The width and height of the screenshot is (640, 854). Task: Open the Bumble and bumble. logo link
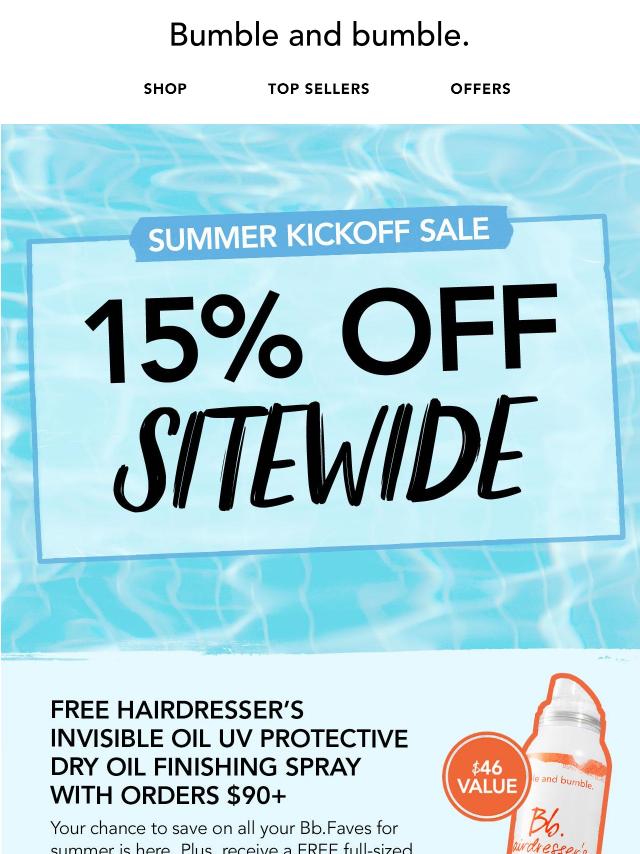[x=319, y=35]
